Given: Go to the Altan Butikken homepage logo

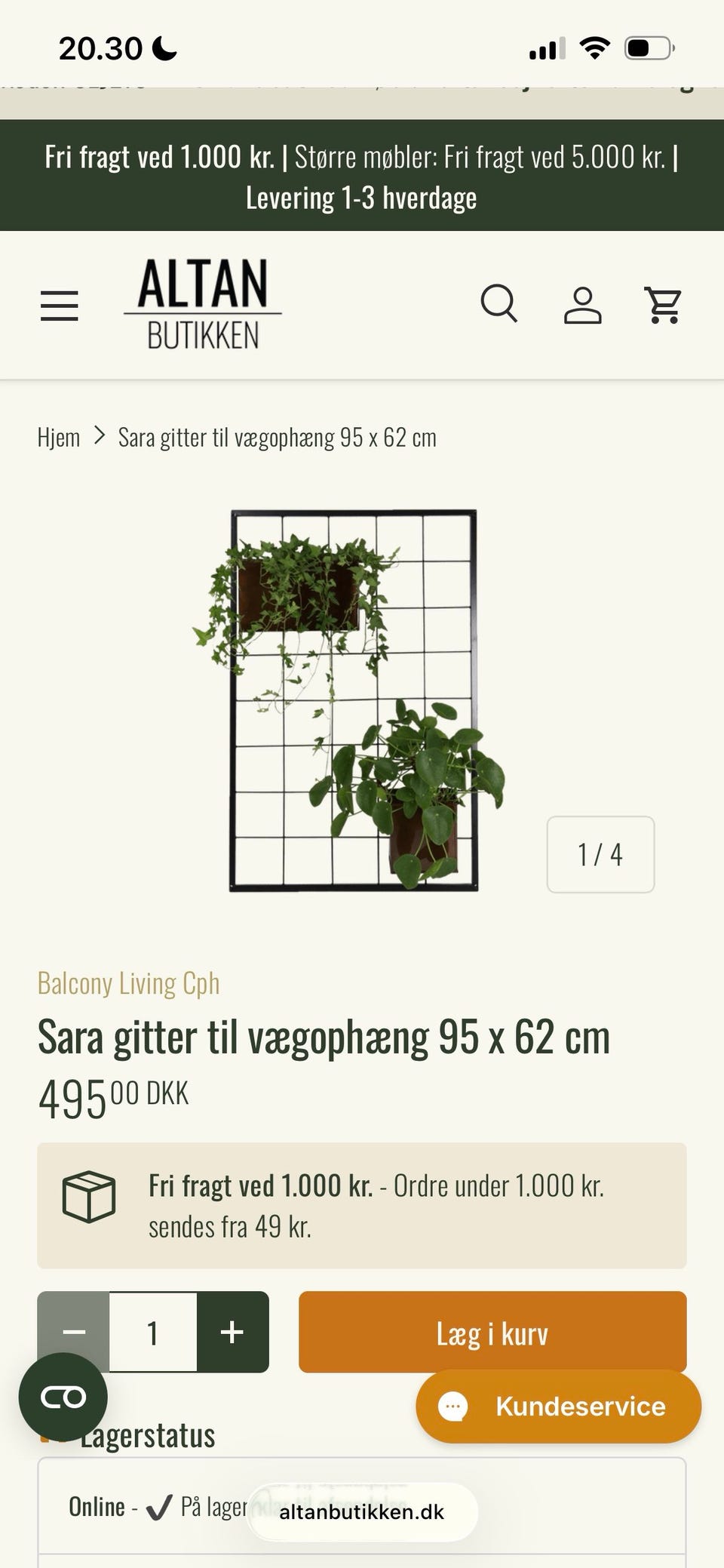Looking at the screenshot, I should (203, 304).
